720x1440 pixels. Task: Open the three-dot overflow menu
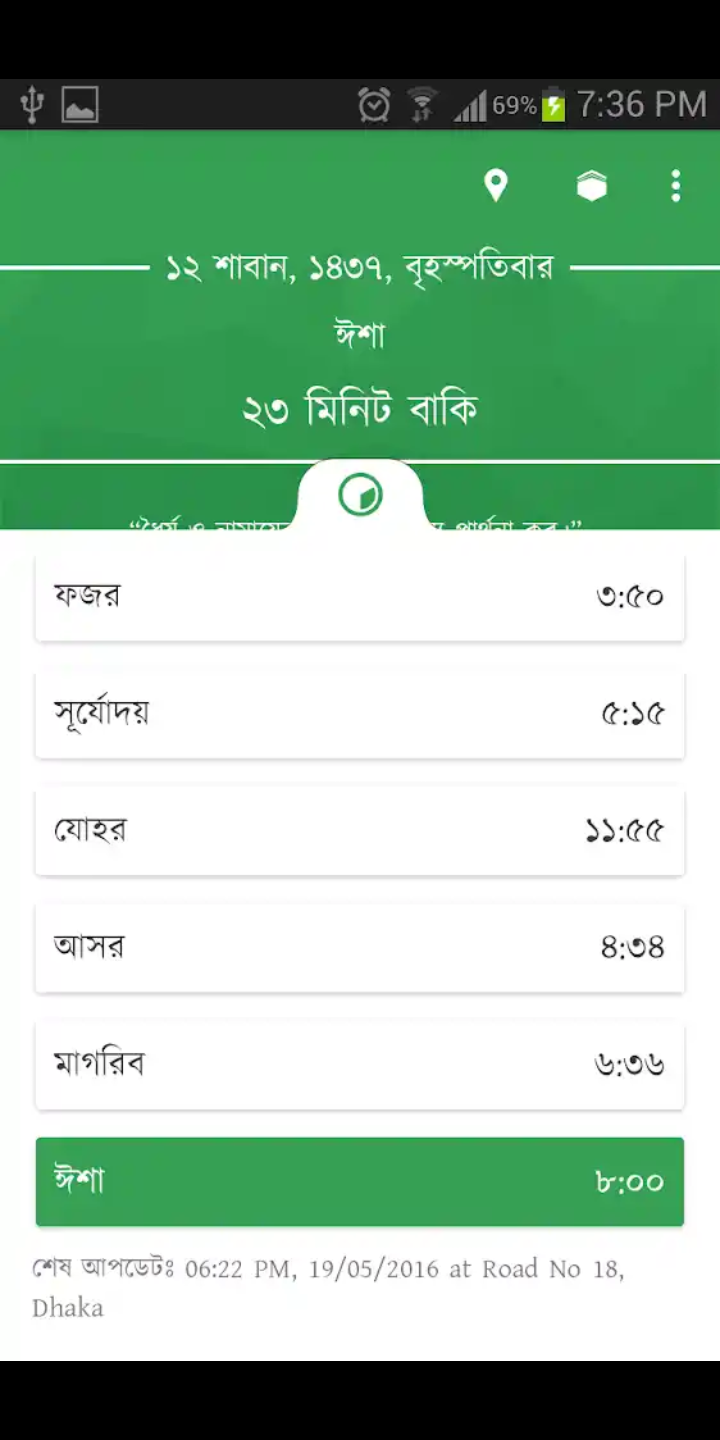coord(676,186)
